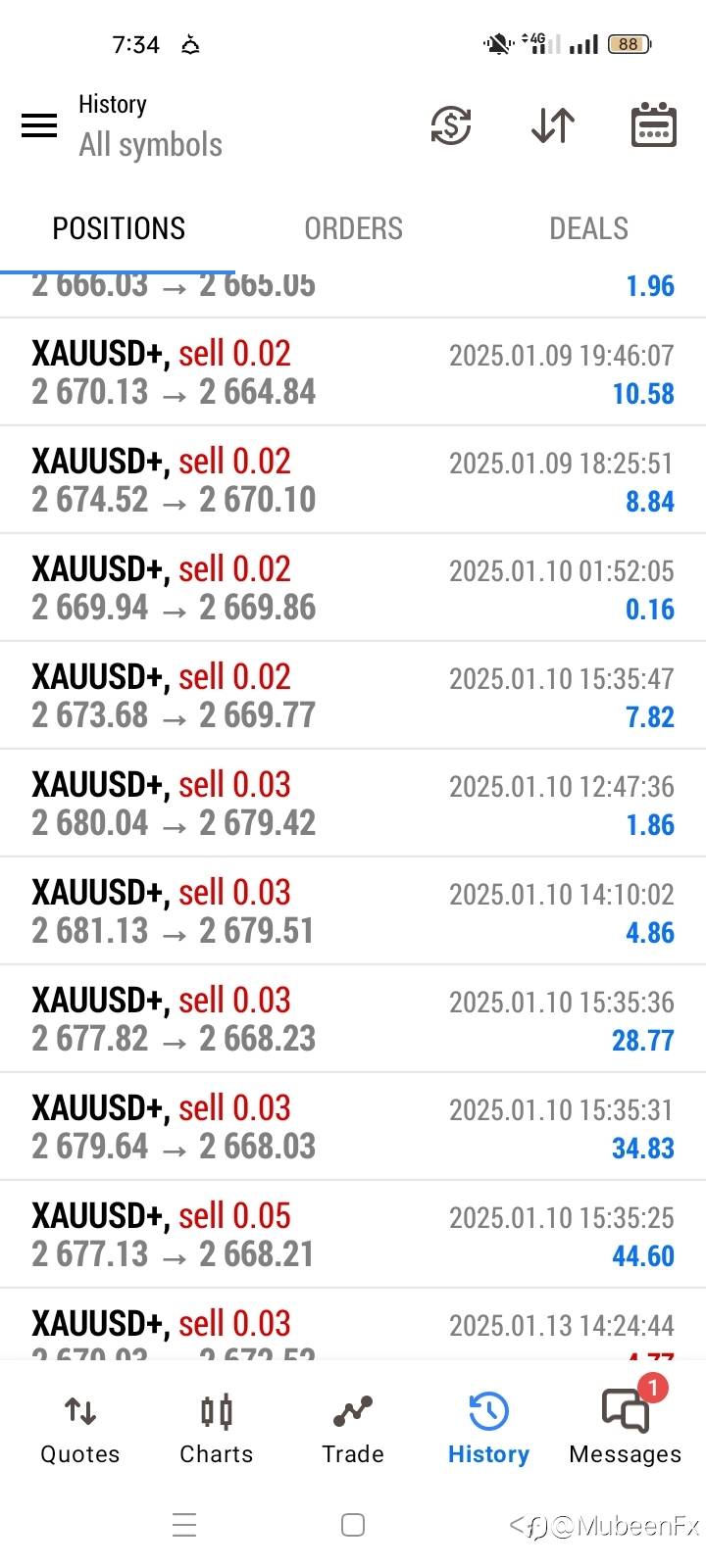The height and width of the screenshot is (1568, 706).
Task: Open Messages with one unread badge
Action: tap(625, 1429)
